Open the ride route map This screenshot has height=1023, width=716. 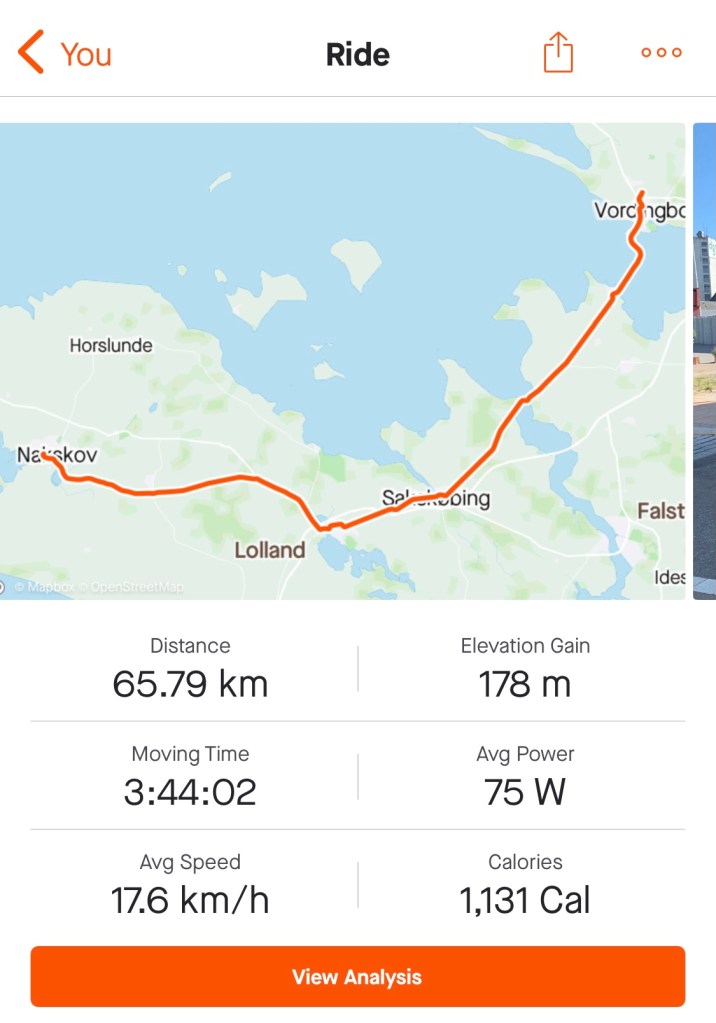[342, 360]
